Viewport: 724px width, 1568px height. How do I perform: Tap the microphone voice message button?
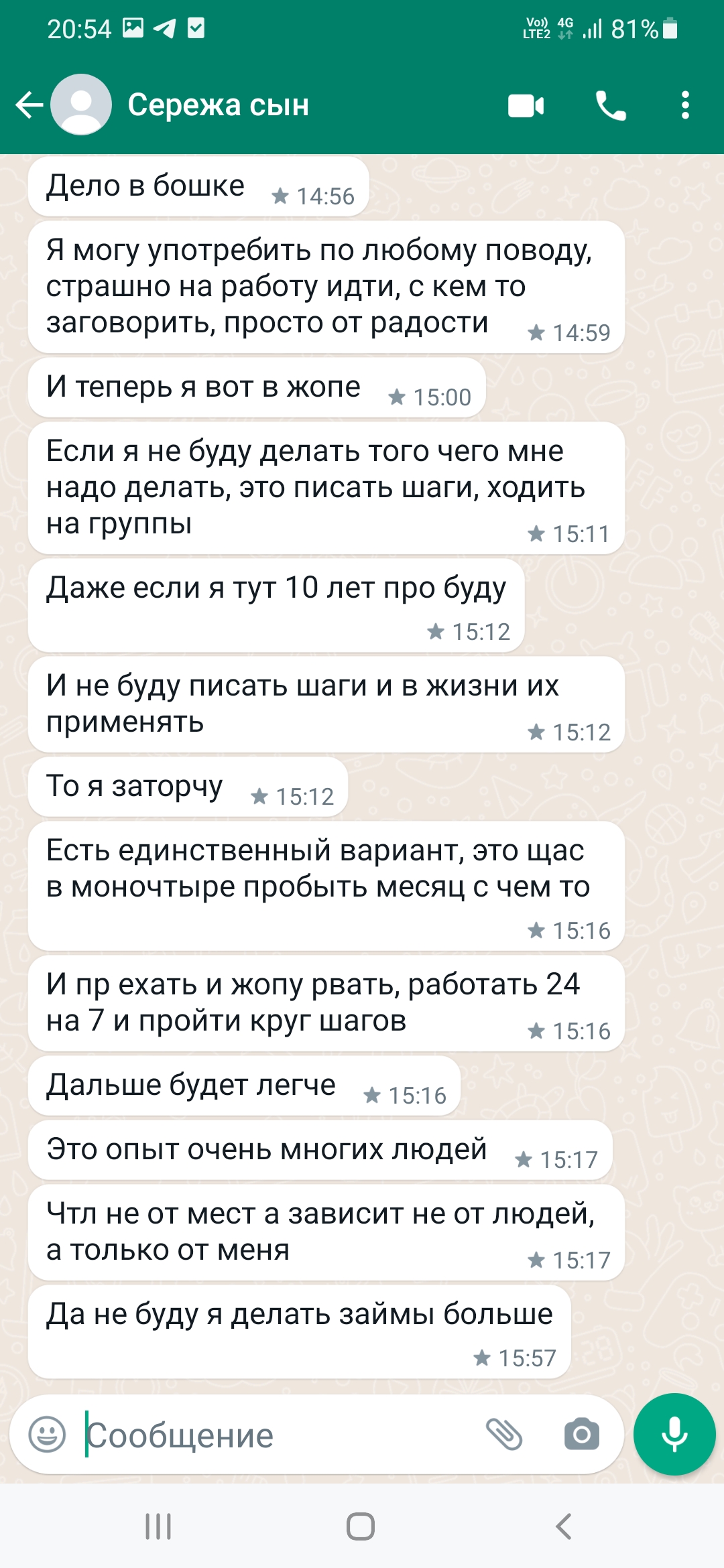[674, 1435]
